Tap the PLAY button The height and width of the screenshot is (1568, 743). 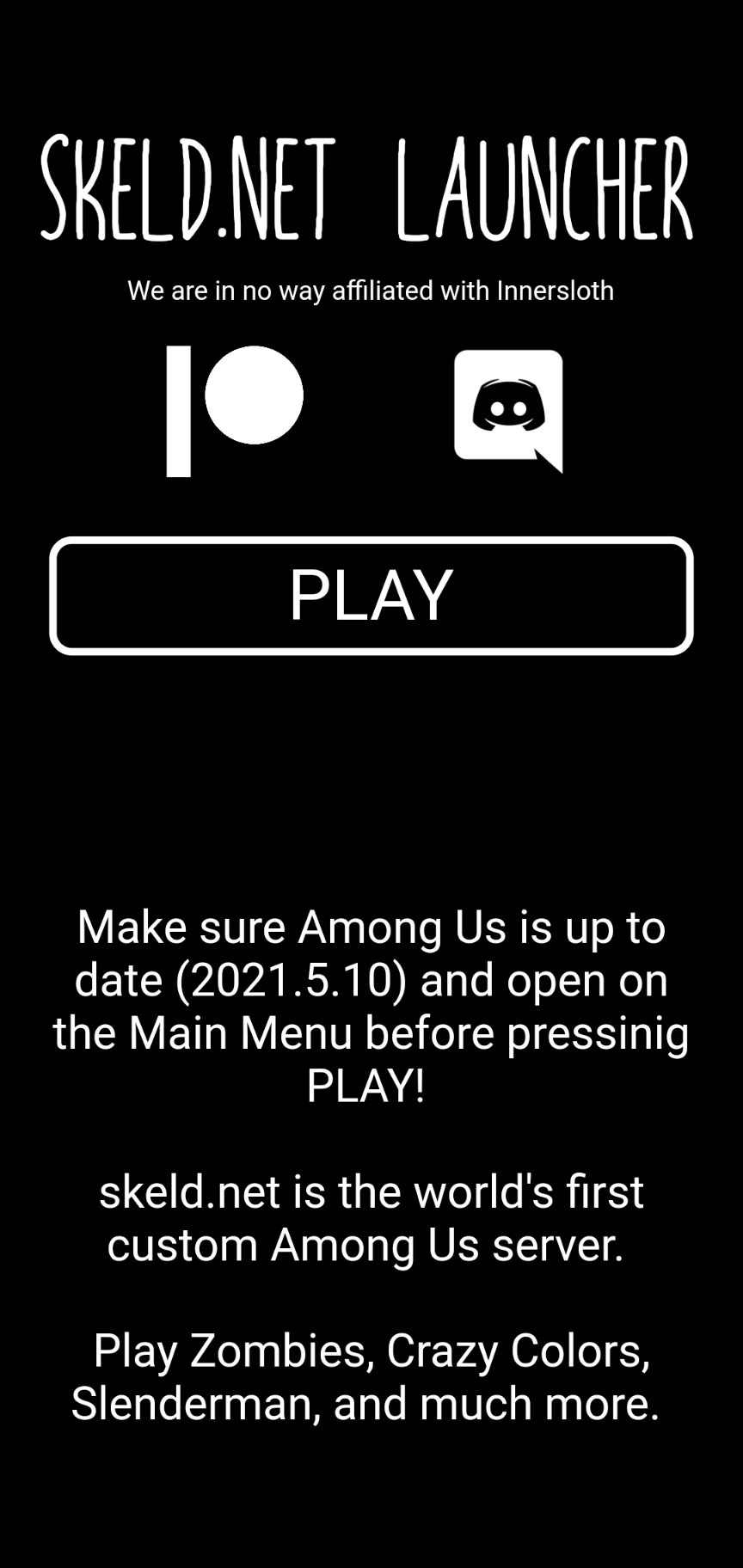(371, 595)
